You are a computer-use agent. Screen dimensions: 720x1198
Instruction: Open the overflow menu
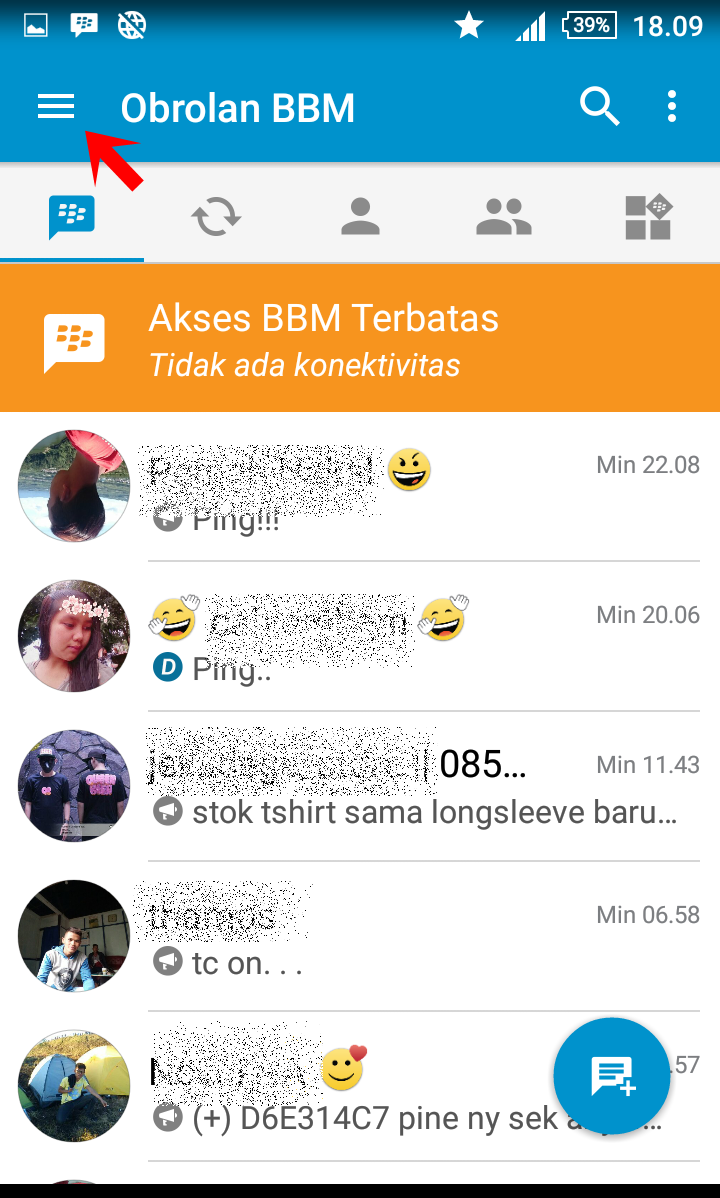(x=672, y=106)
